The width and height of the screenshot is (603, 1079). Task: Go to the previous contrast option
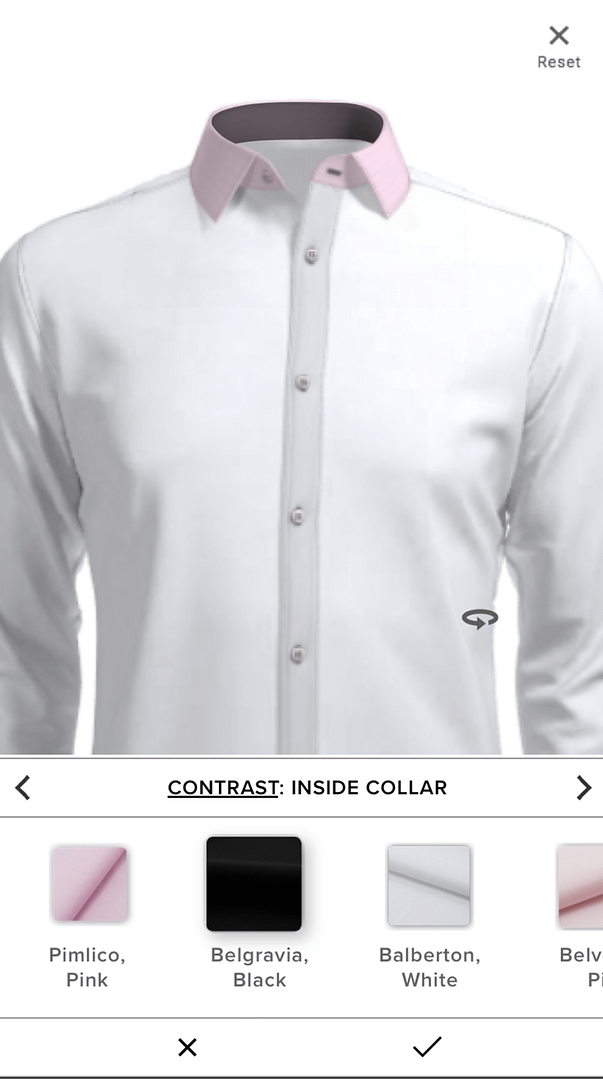[x=23, y=788]
